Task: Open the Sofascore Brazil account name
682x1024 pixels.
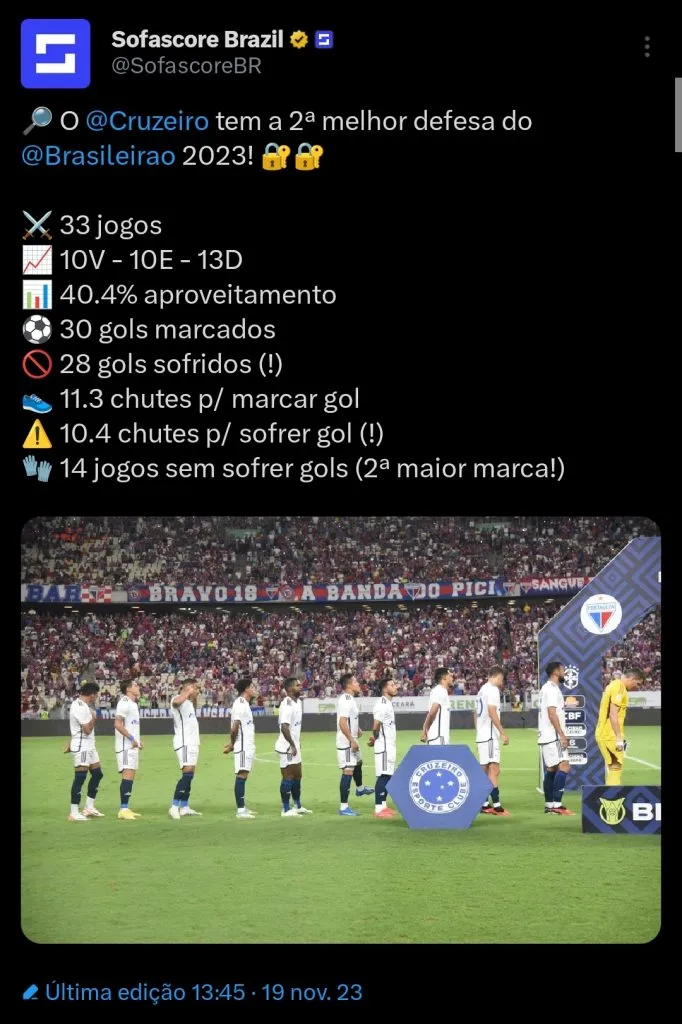Action: (x=198, y=40)
